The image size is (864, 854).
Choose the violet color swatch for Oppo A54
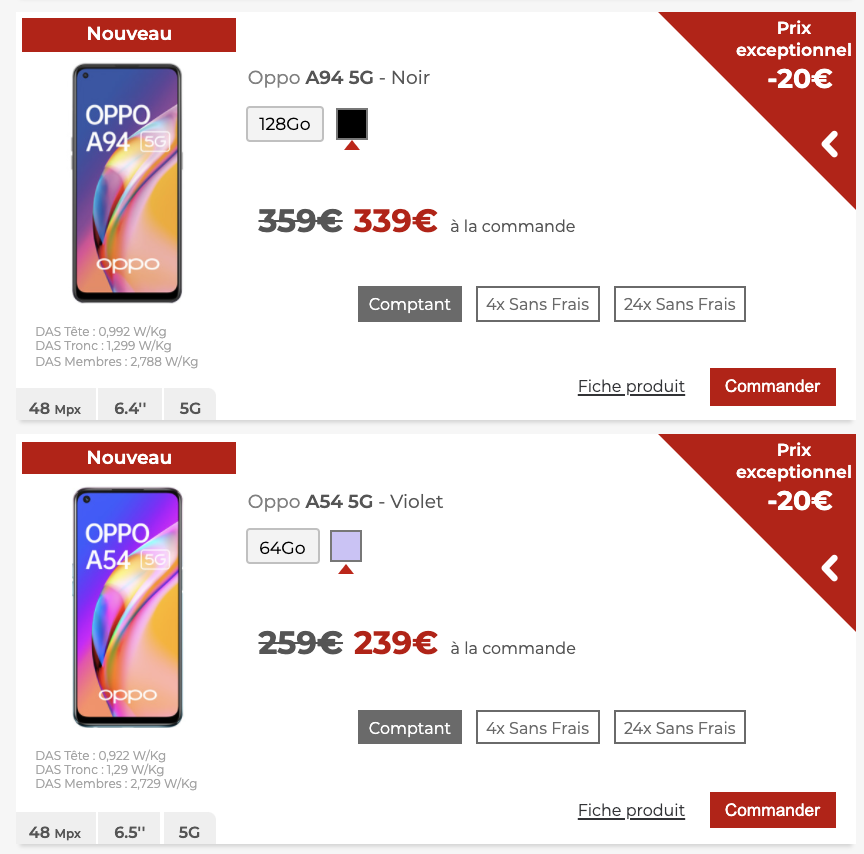point(346,547)
